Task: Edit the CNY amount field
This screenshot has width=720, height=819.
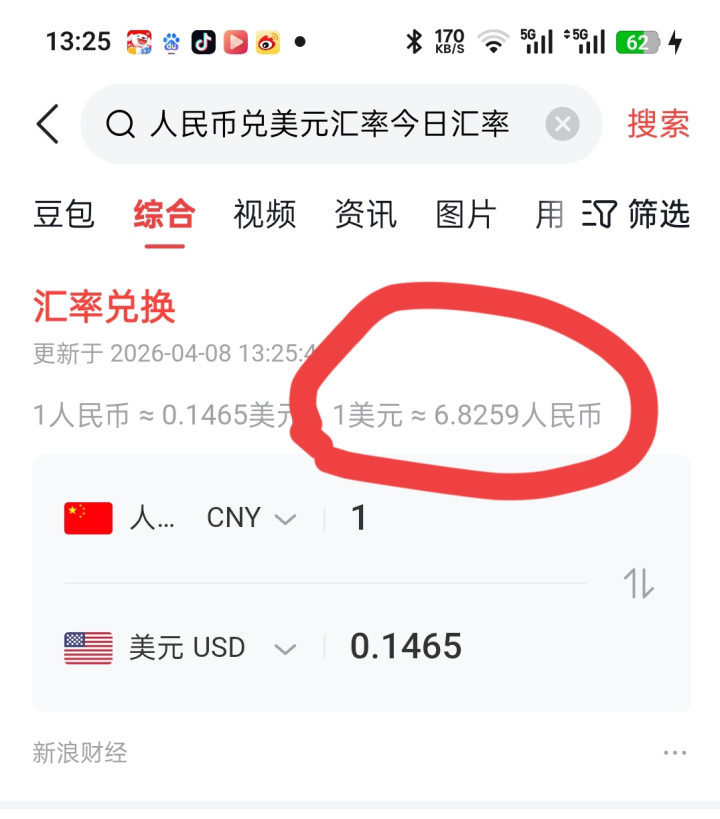Action: click(460, 518)
